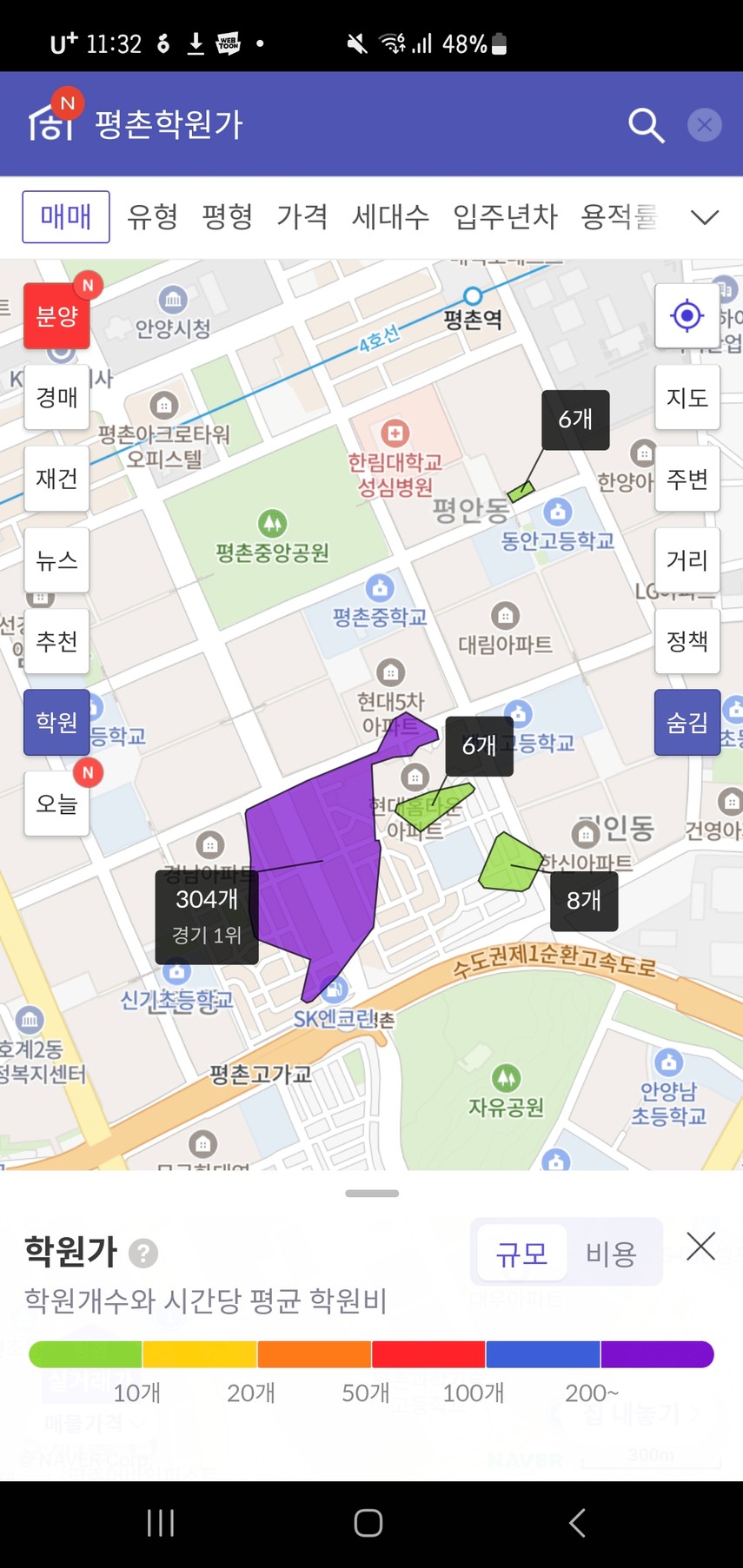
Task: Select the 매매 filter chip
Action: point(66,216)
